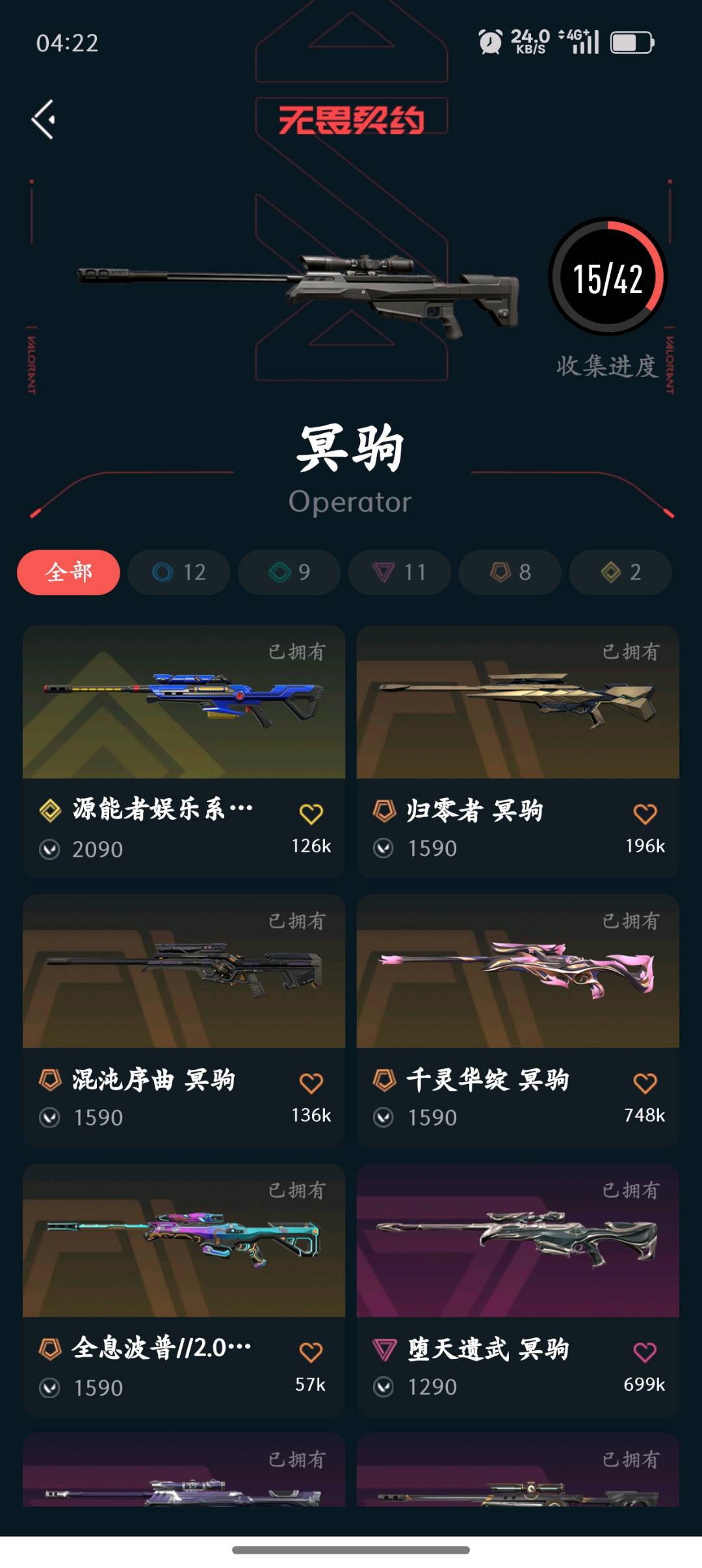Filter skins by the green tier showing 9
This screenshot has width=702, height=1568.
[x=289, y=572]
